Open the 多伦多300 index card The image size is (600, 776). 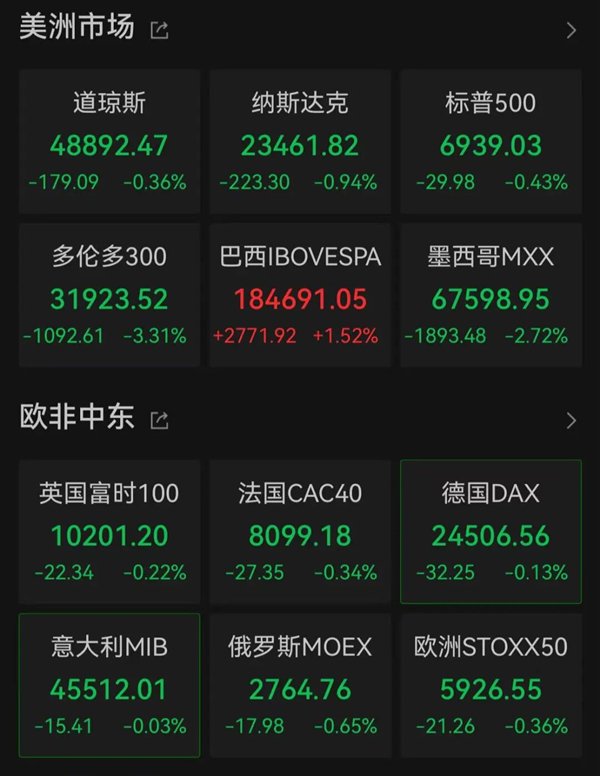tap(109, 295)
